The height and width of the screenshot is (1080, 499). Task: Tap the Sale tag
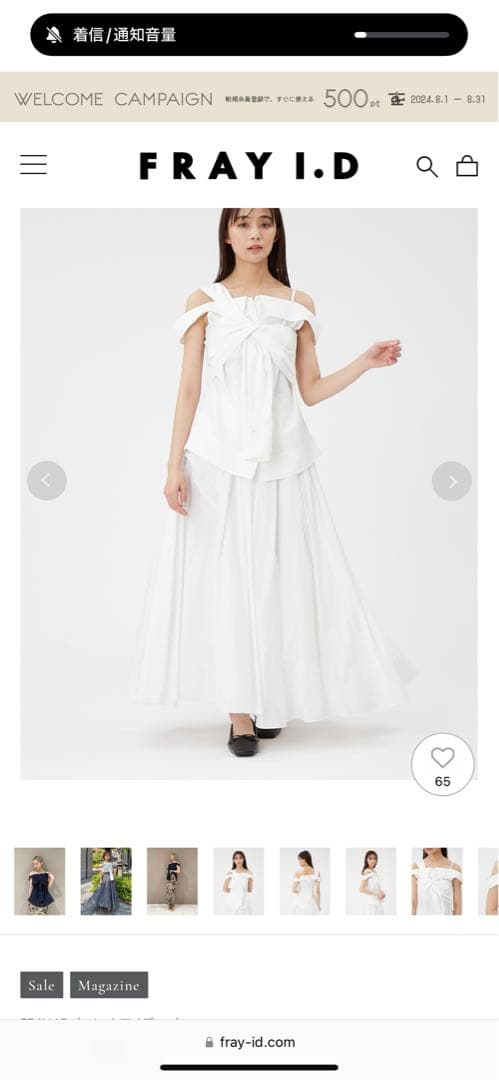41,985
